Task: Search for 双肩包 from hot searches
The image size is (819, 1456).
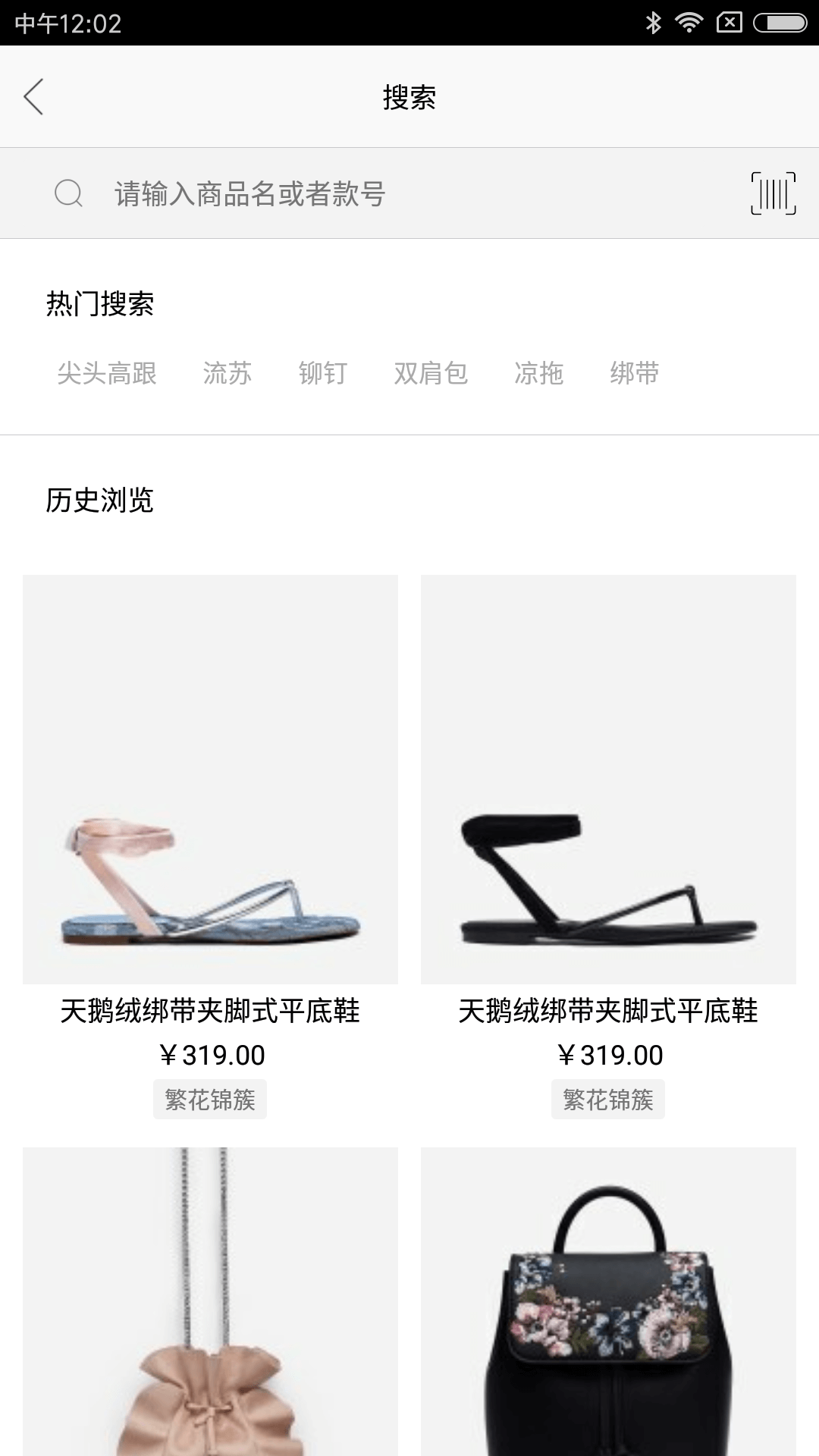Action: (431, 373)
